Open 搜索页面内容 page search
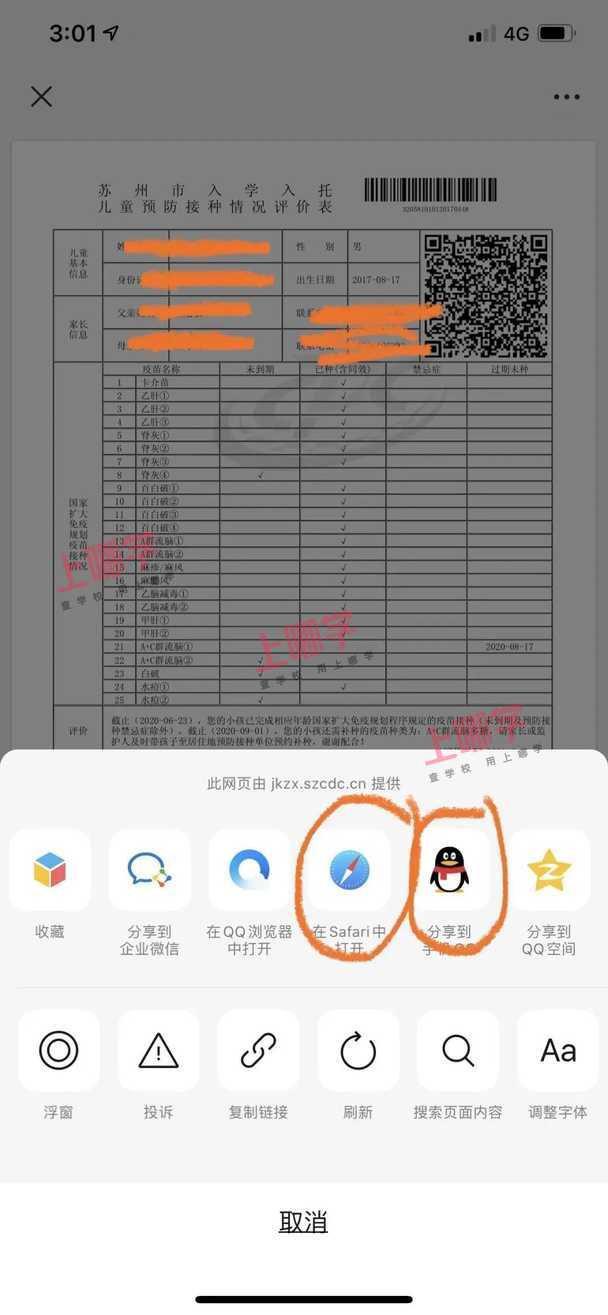Screen dimensions: 608x1315 point(458,1050)
